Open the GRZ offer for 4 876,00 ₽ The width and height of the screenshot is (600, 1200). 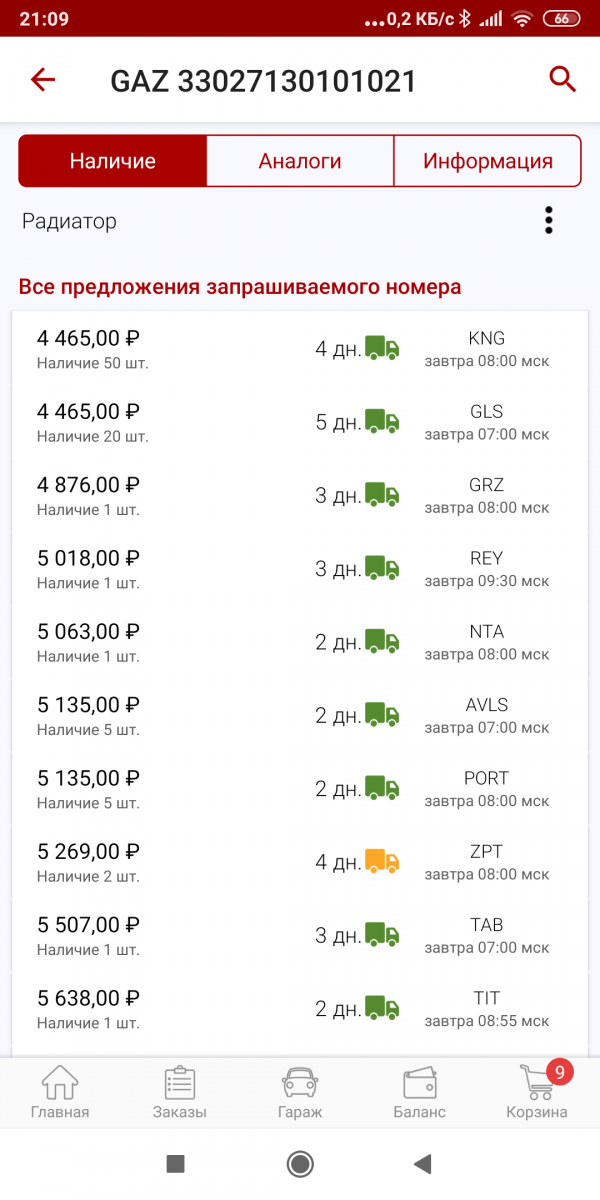pyautogui.click(x=300, y=495)
